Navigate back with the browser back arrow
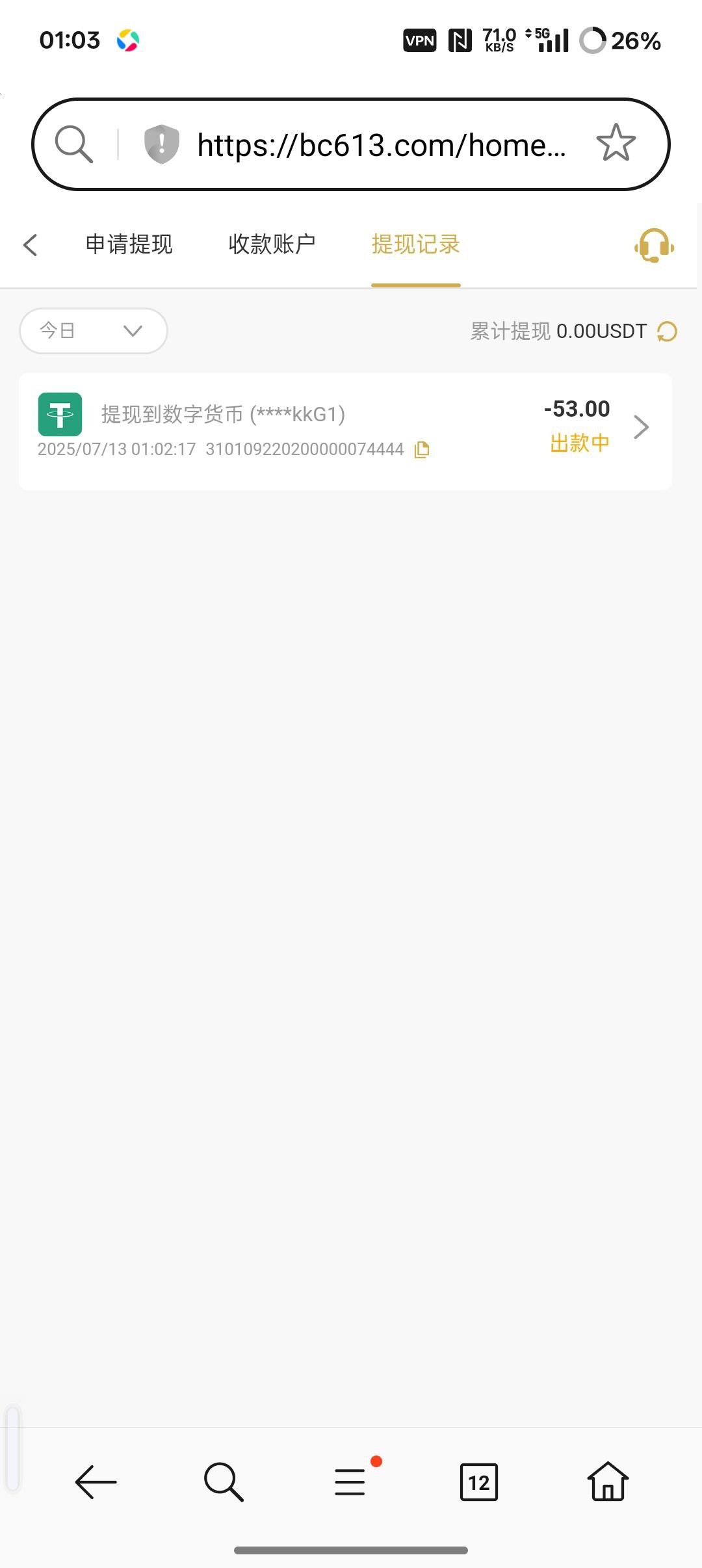702x1568 pixels. click(x=96, y=1482)
